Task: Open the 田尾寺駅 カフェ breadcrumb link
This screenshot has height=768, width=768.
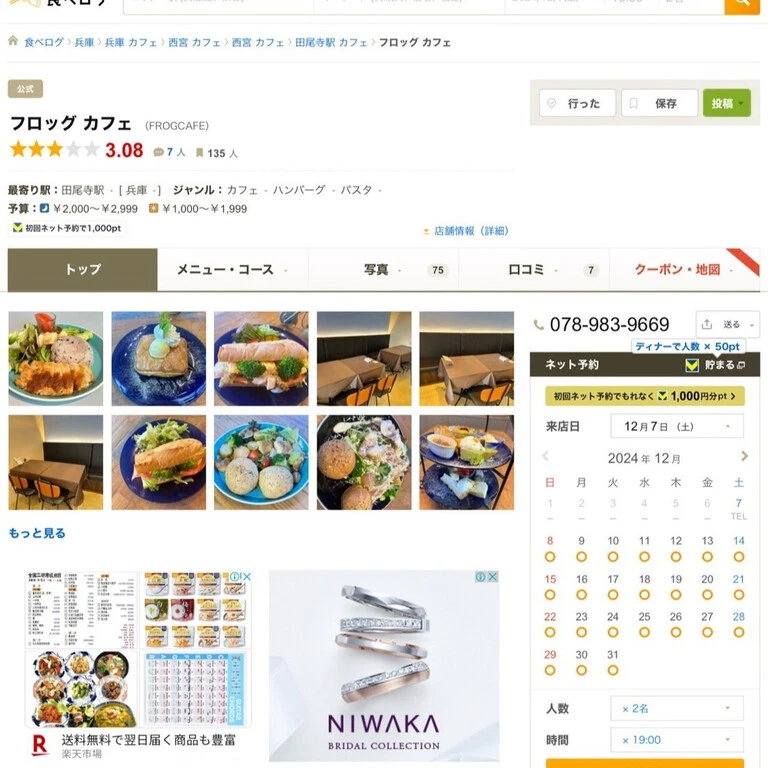Action: pyautogui.click(x=331, y=43)
